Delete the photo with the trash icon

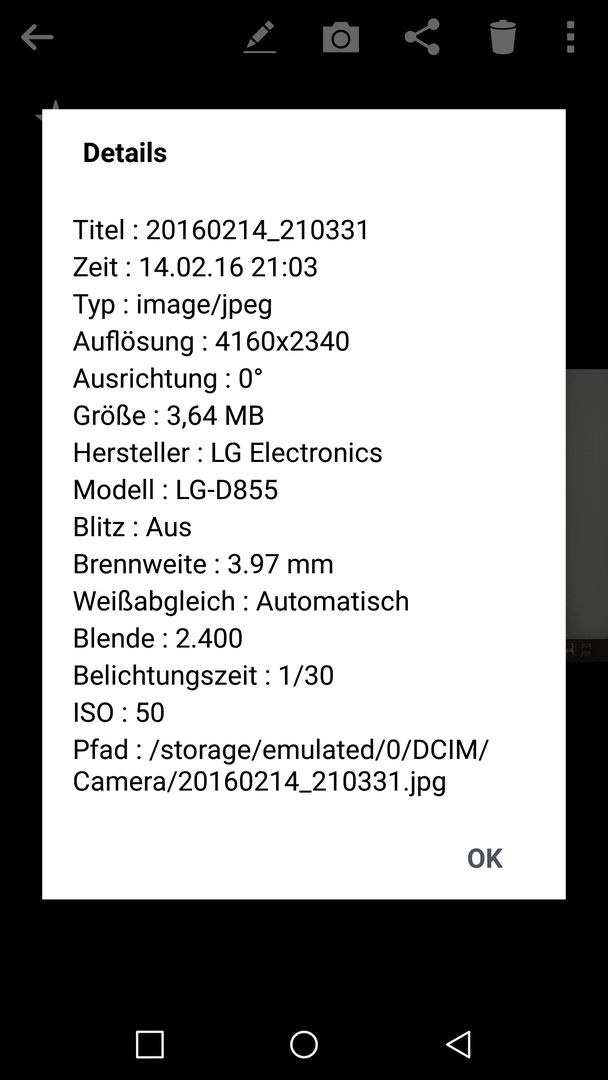tap(503, 37)
